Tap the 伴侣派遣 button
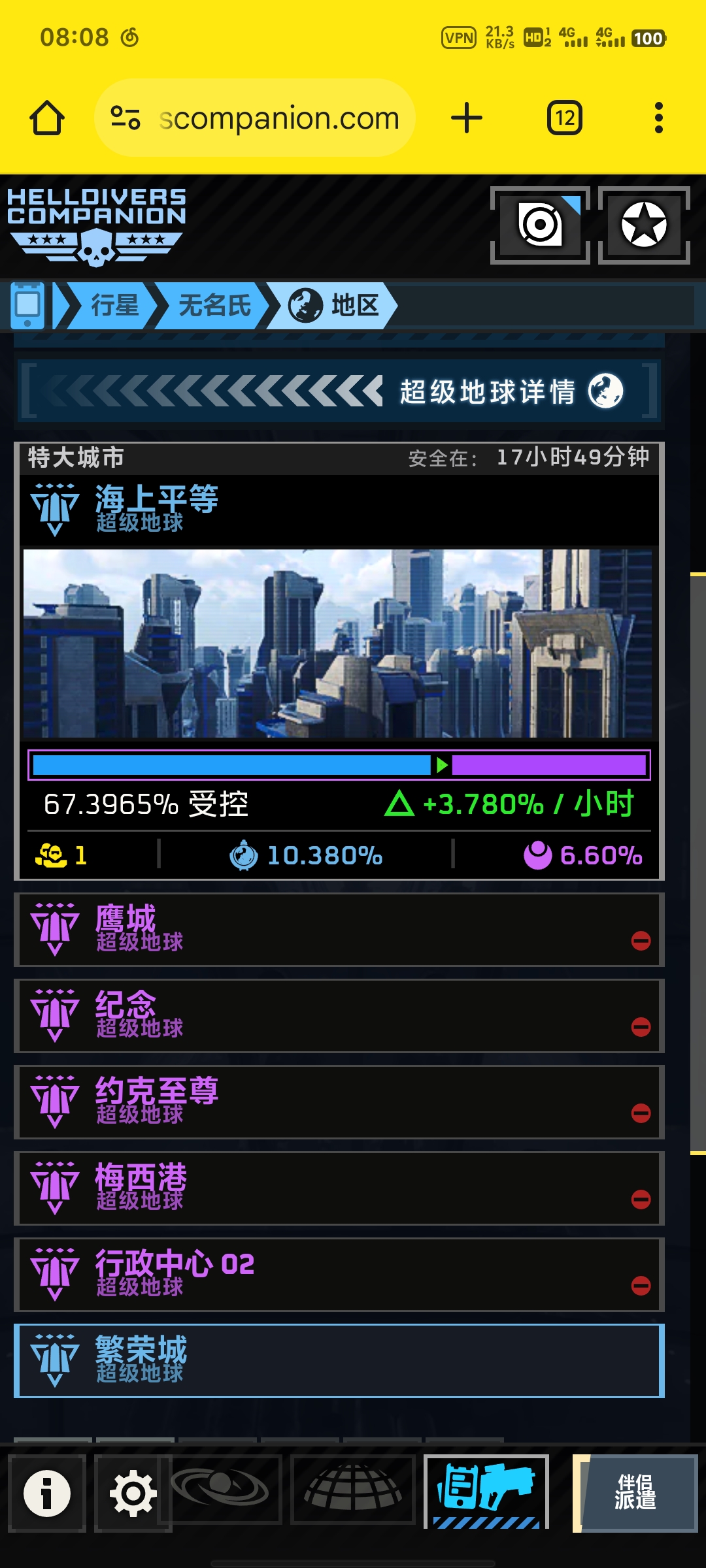Image resolution: width=706 pixels, height=1568 pixels. 635,1493
